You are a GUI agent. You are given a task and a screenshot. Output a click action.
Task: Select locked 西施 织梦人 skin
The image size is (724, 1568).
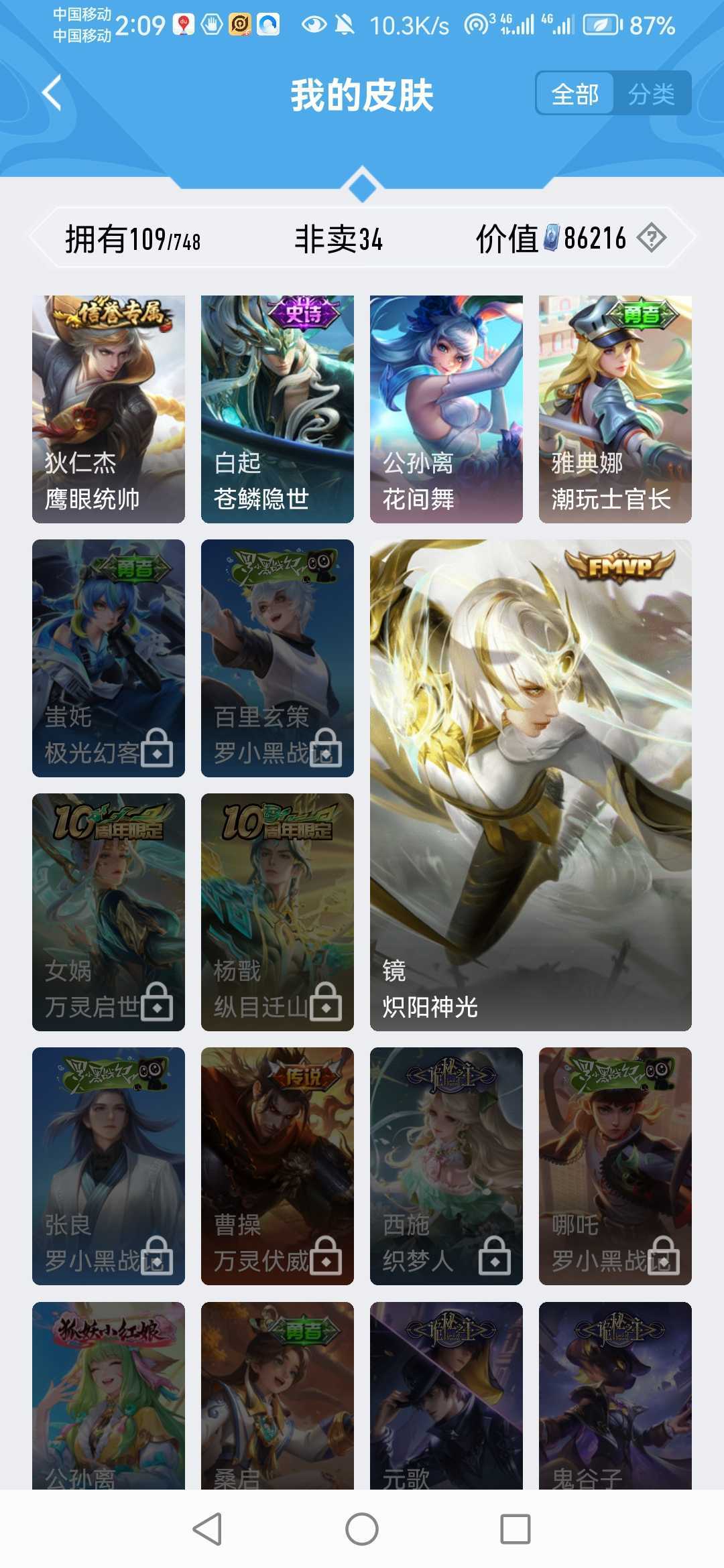(446, 1166)
